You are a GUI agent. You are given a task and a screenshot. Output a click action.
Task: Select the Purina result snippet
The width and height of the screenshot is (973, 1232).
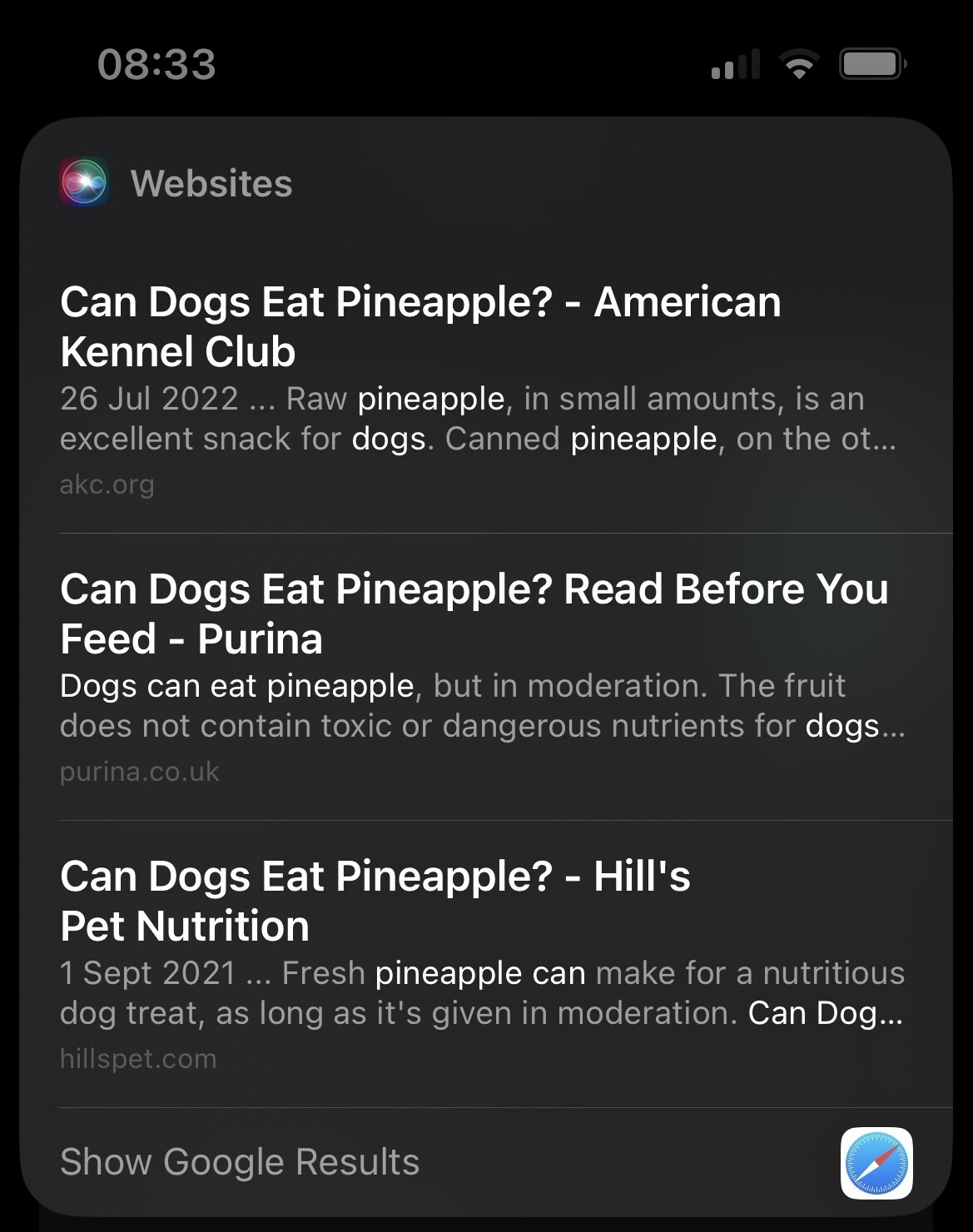coord(481,705)
